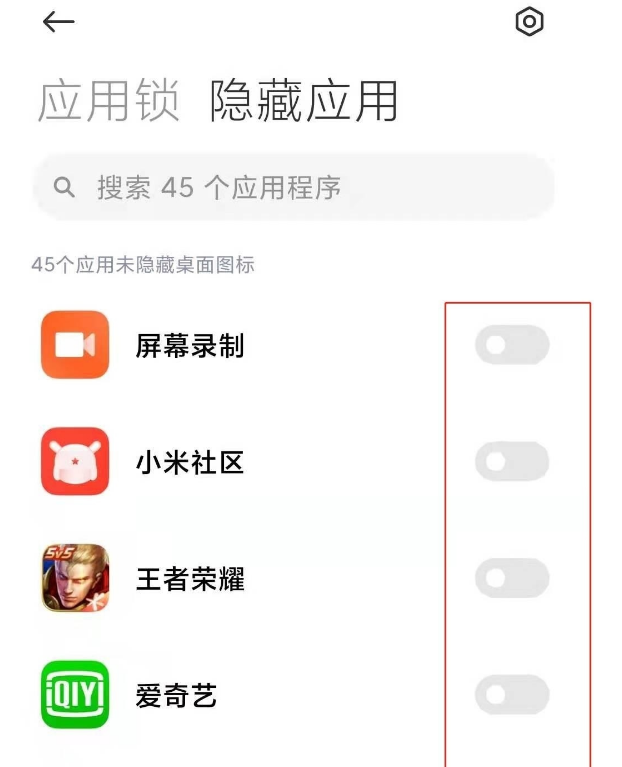Switch to the 应用锁 tab
Screen dimensions: 622x767
109,101
